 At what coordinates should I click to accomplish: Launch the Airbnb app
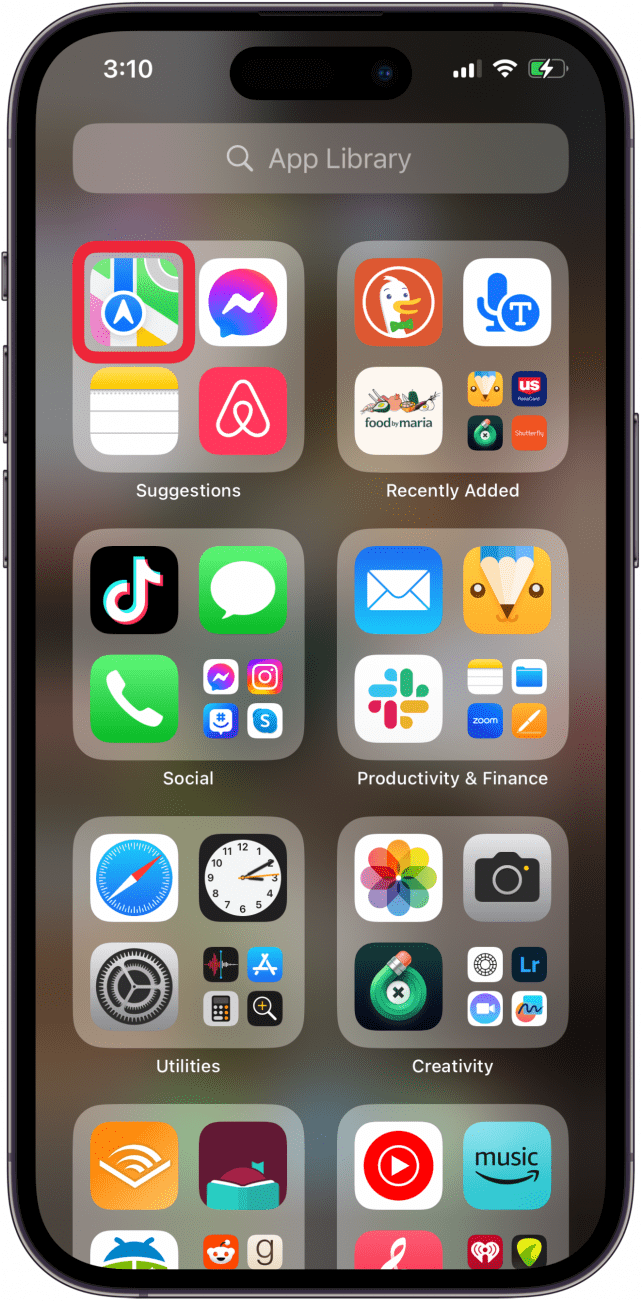243,411
